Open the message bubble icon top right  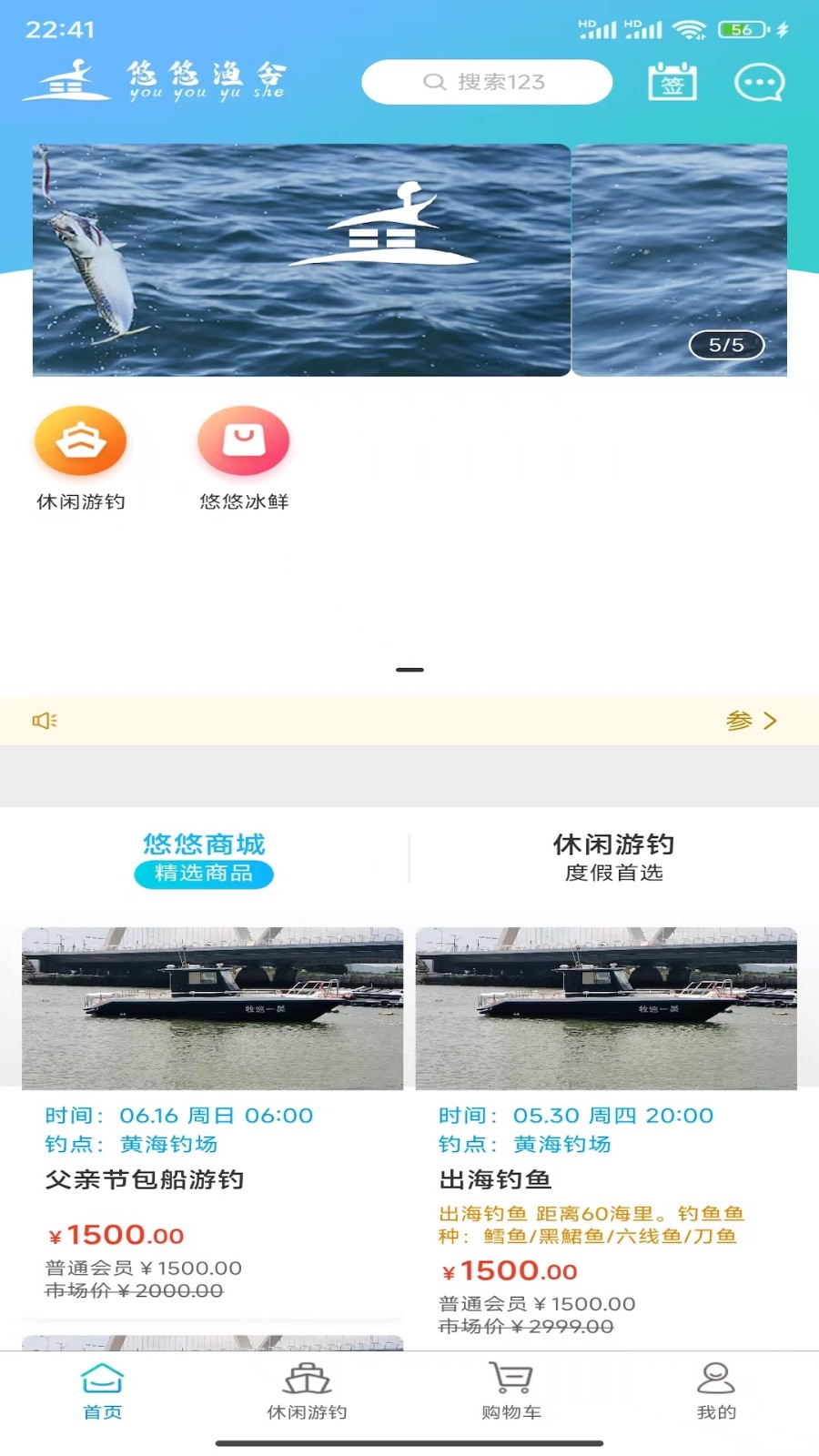tap(758, 81)
